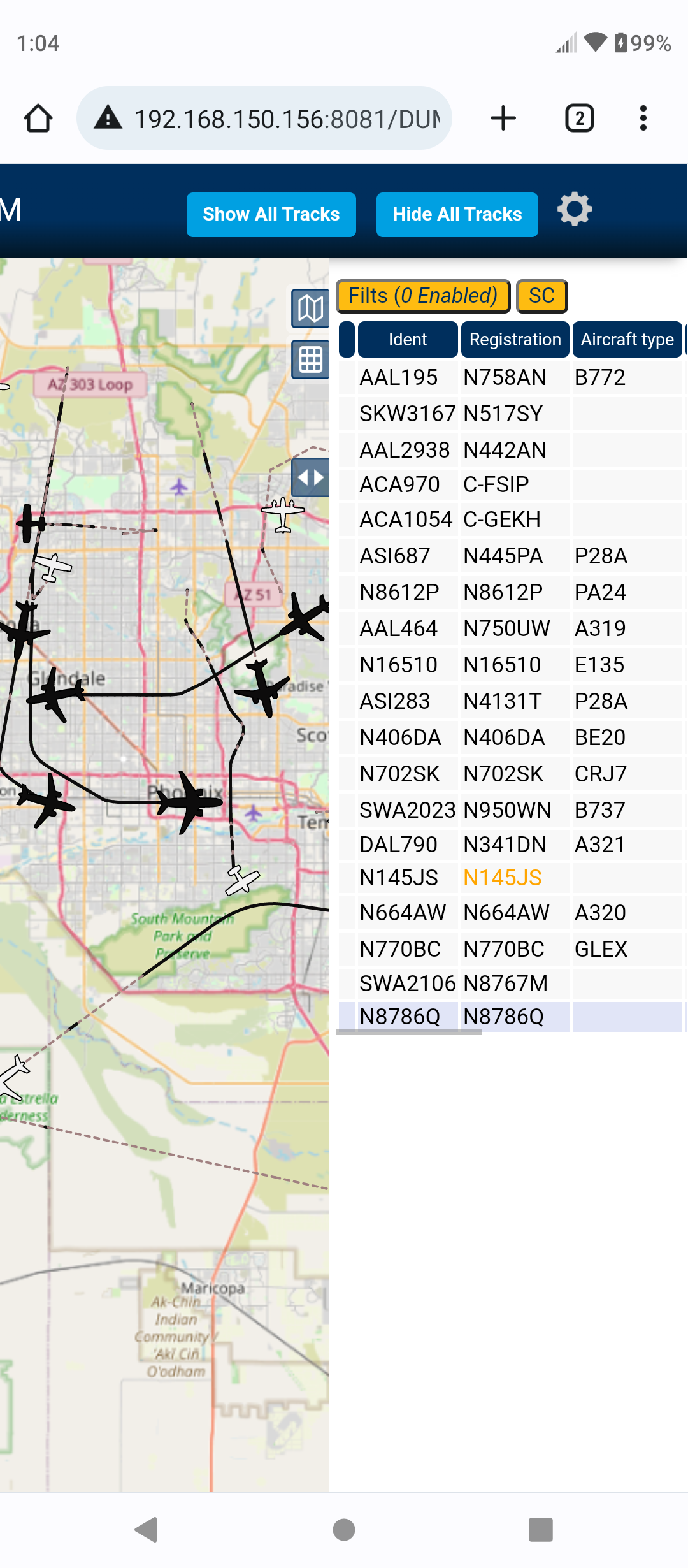This screenshot has height=1568, width=688.
Task: Select the AAL195 aircraft row
Action: pyautogui.click(x=510, y=377)
